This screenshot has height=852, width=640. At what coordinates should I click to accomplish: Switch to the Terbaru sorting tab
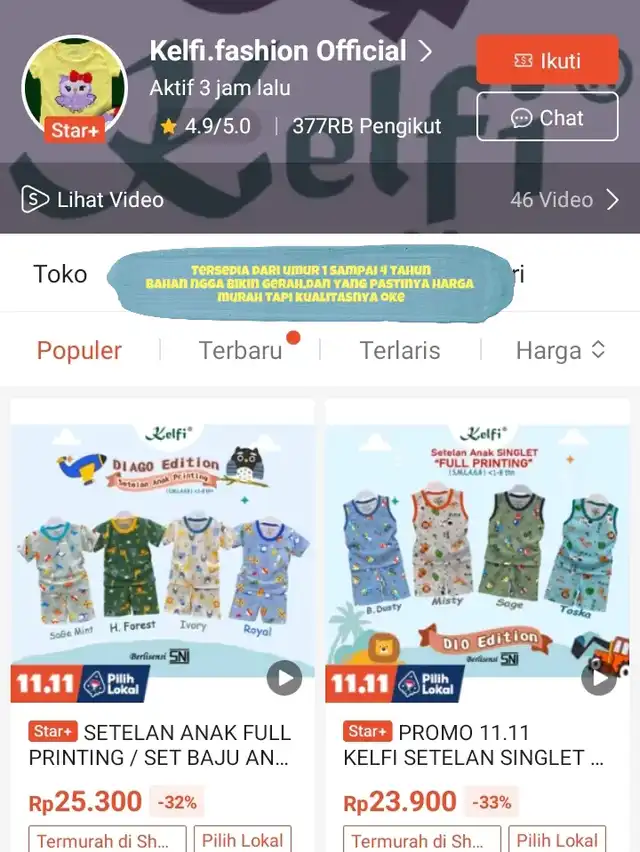(240, 351)
